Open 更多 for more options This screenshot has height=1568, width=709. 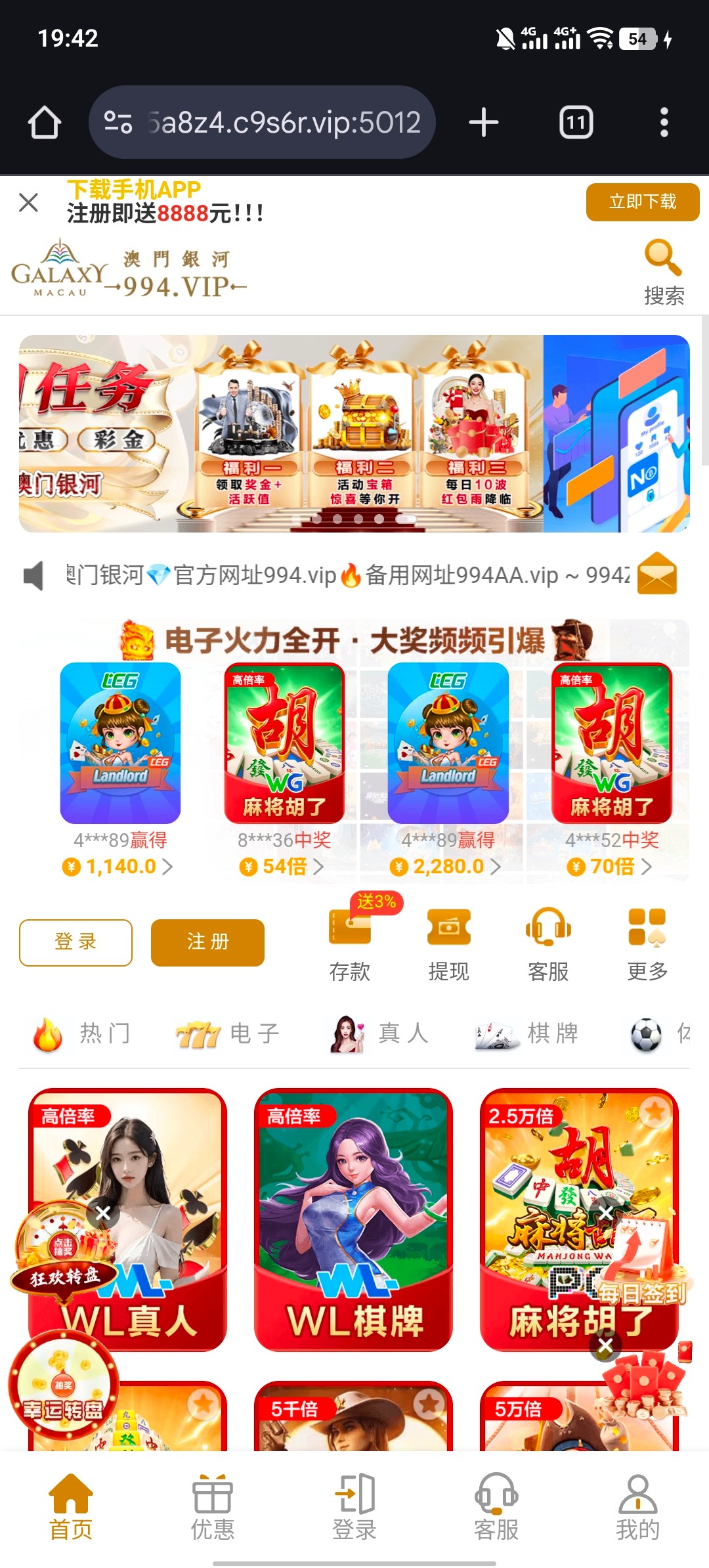pyautogui.click(x=647, y=944)
